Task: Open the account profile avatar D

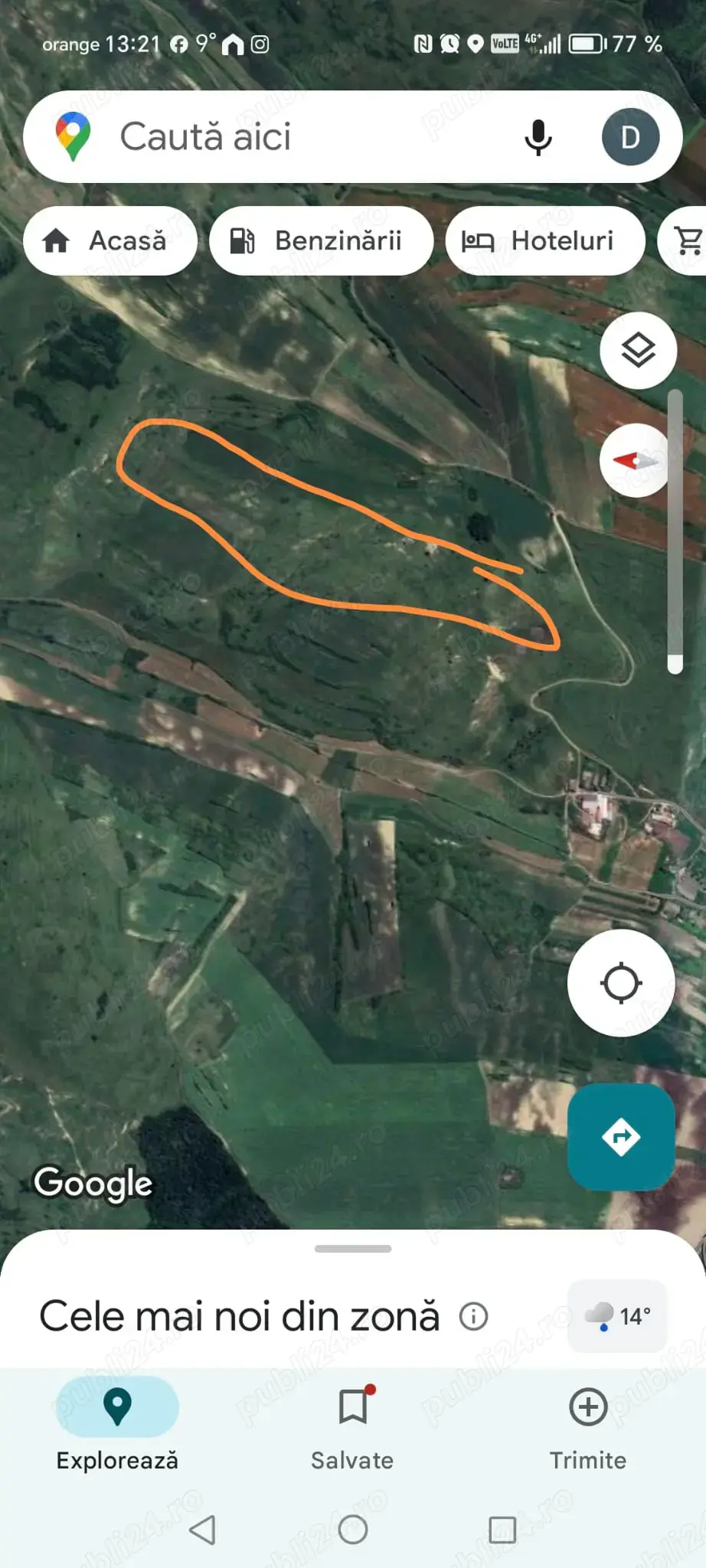Action: point(630,137)
